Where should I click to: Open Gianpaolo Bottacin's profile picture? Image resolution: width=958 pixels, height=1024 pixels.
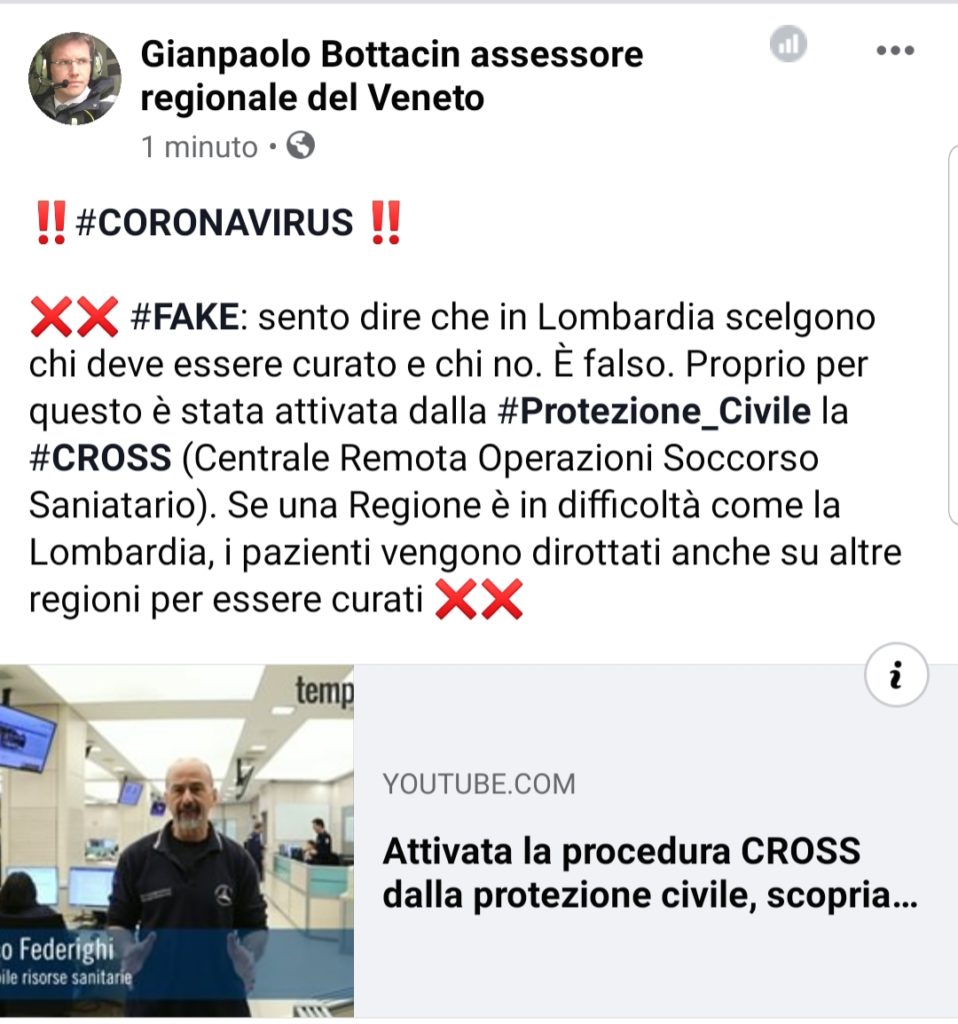point(74,79)
